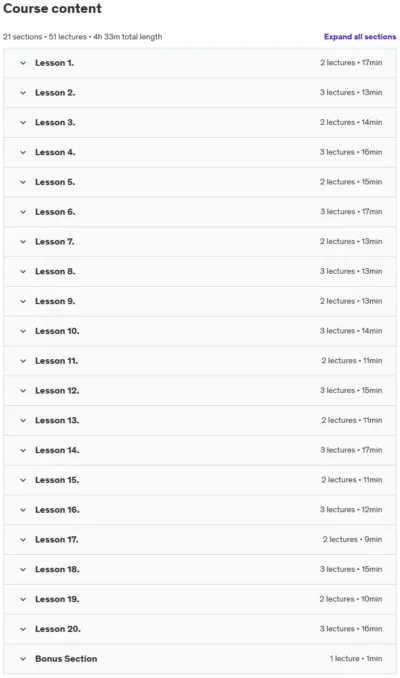Viewport: 400px width, 678px height.
Task: Open the Lesson 12 section
Action: (200, 391)
